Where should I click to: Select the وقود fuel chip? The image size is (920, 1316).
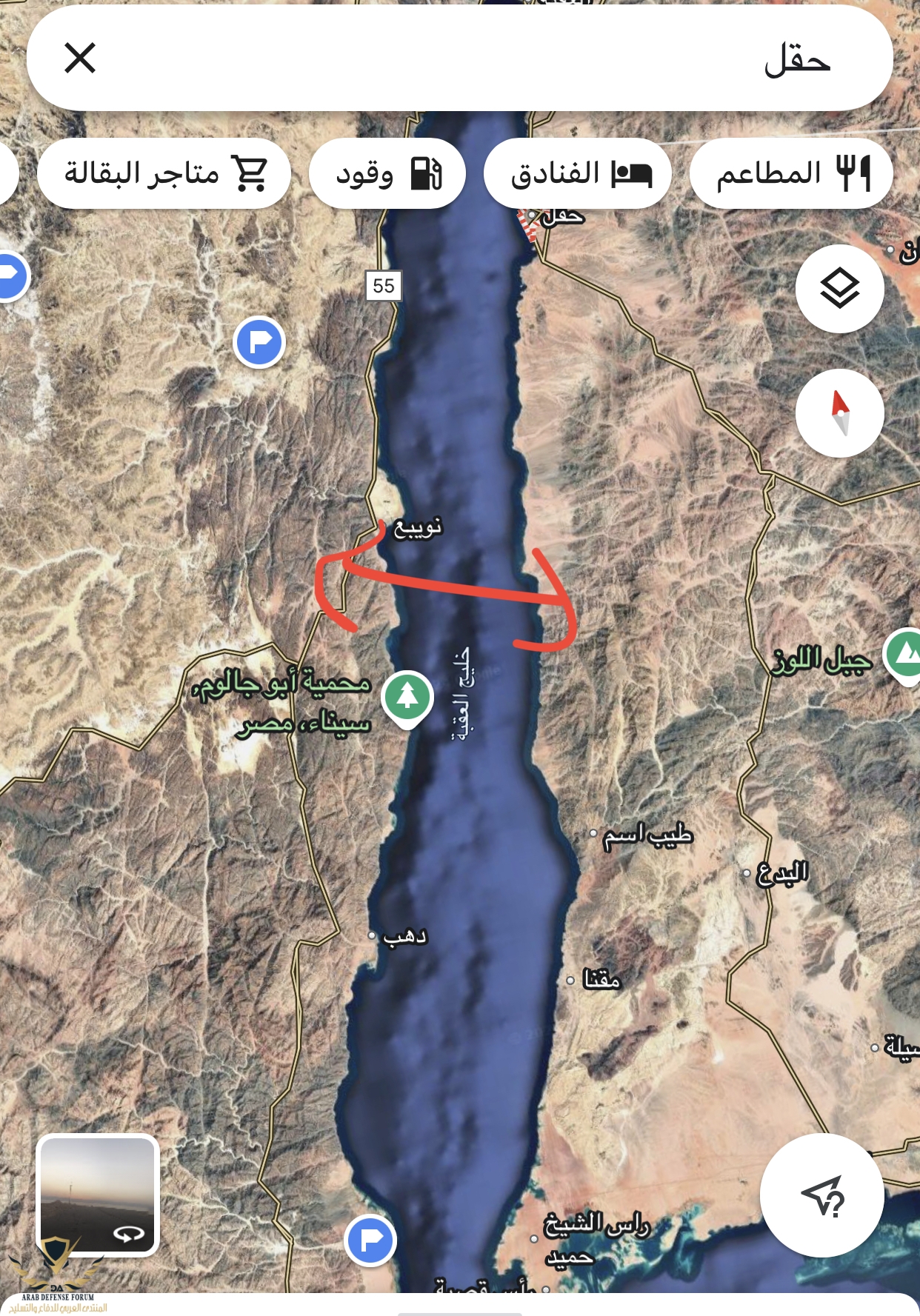point(387,173)
